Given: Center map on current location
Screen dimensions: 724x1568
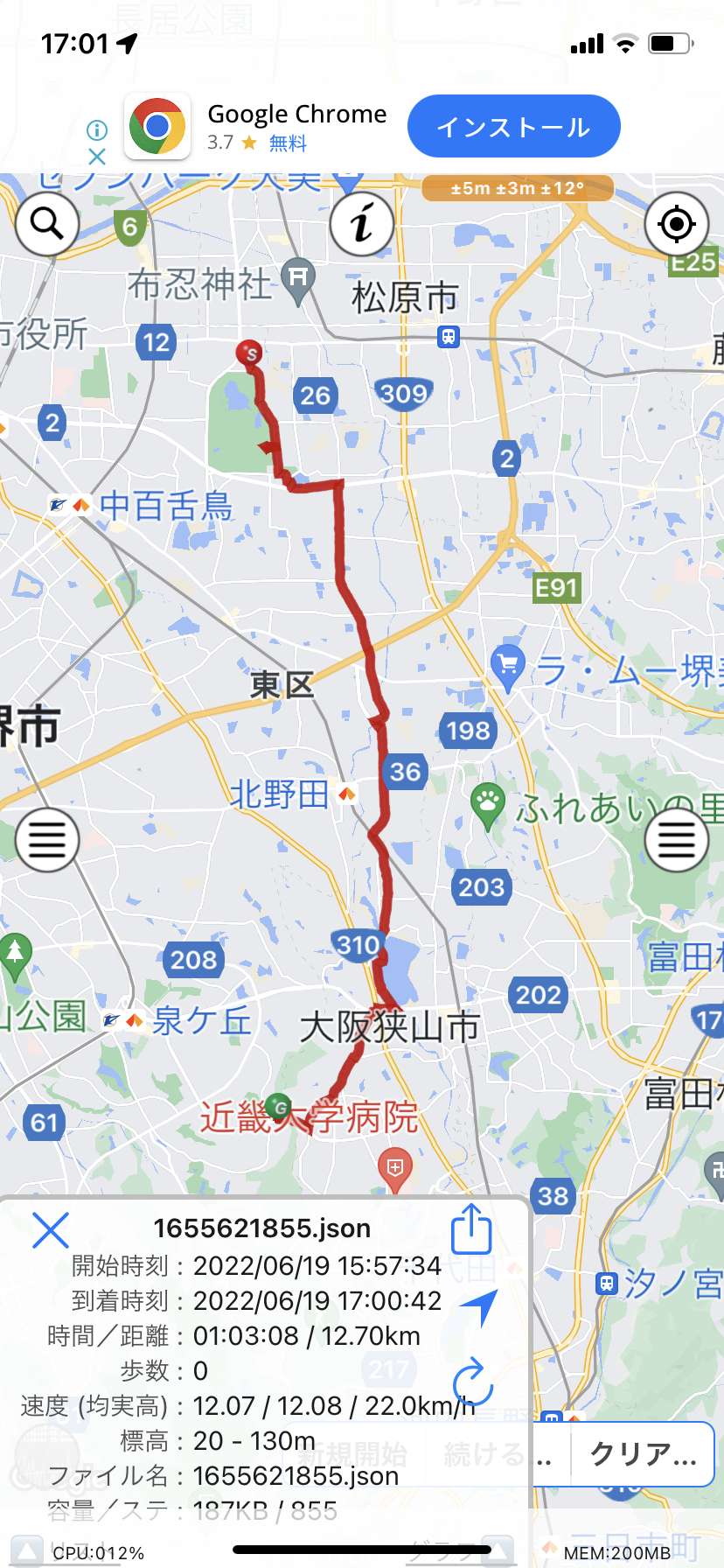Looking at the screenshot, I should 676,225.
